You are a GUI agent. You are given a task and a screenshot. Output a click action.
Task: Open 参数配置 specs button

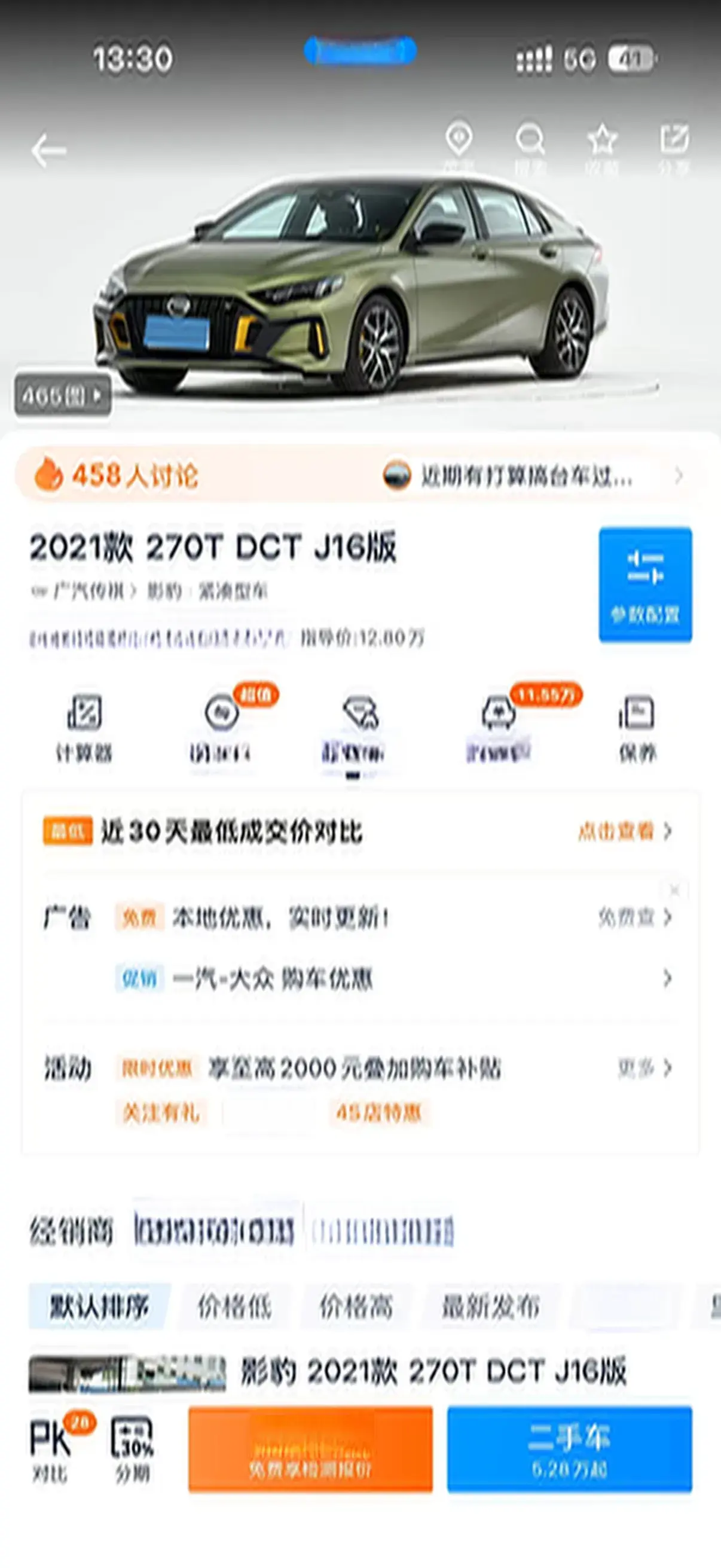coord(645,584)
